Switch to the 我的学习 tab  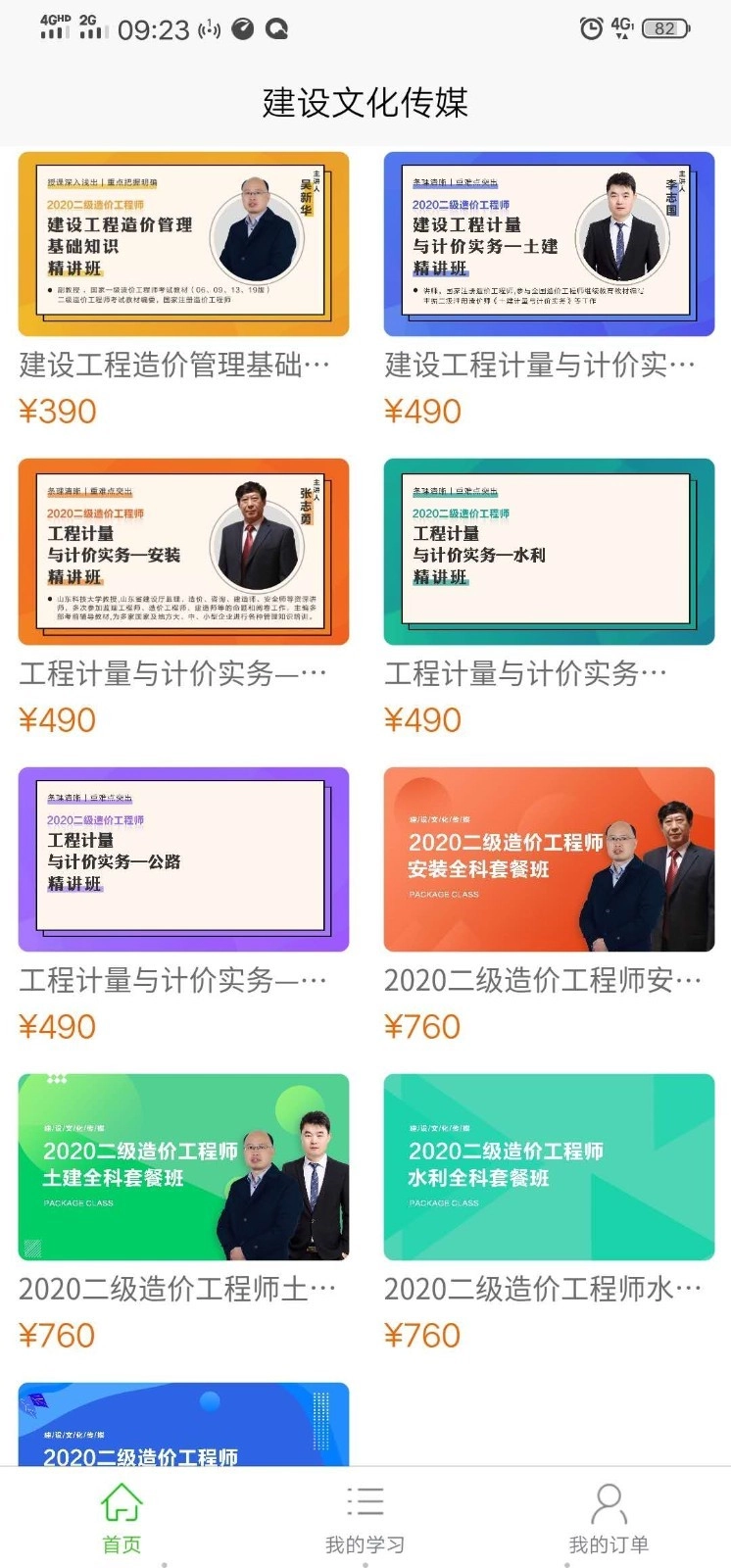(365, 1514)
